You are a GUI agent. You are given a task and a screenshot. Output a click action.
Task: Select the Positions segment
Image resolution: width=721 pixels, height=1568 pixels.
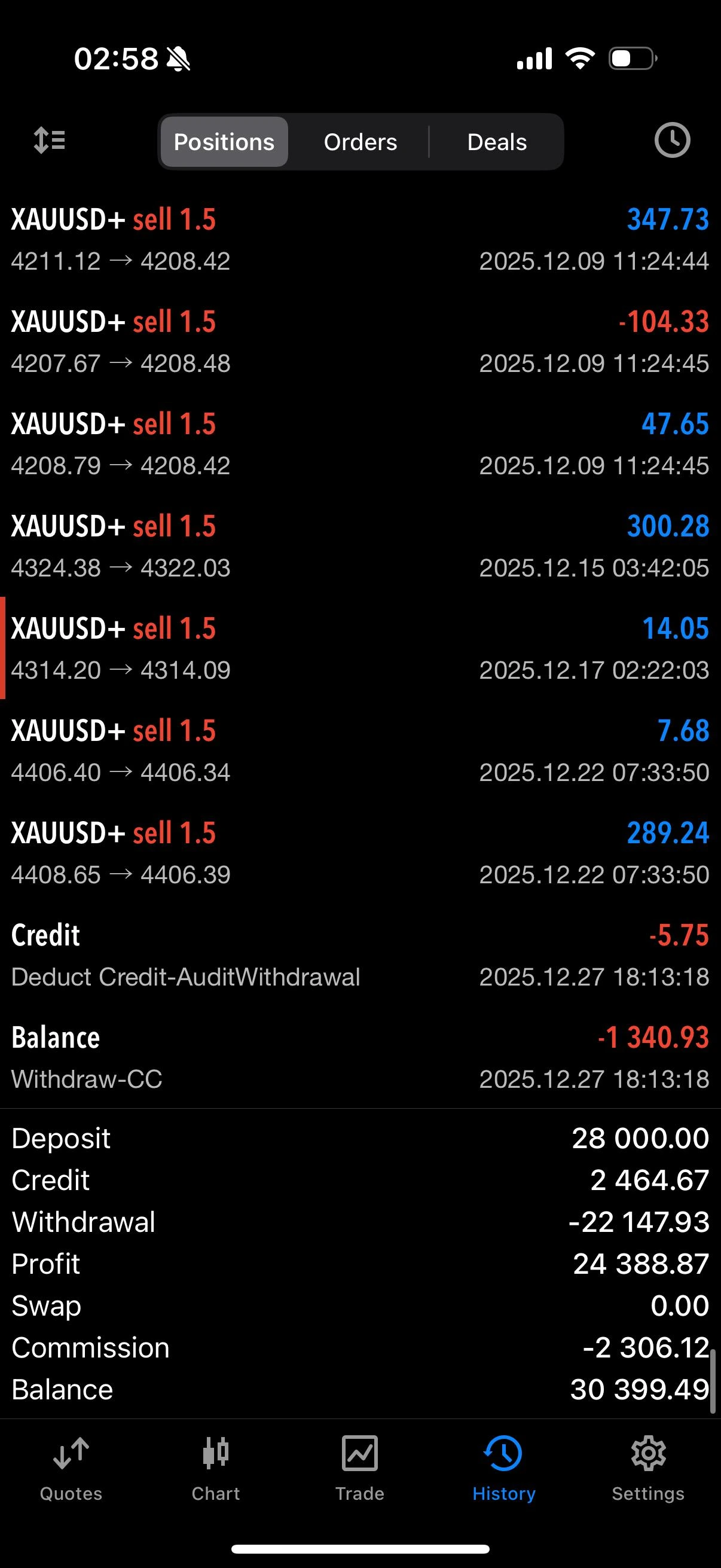coord(224,142)
